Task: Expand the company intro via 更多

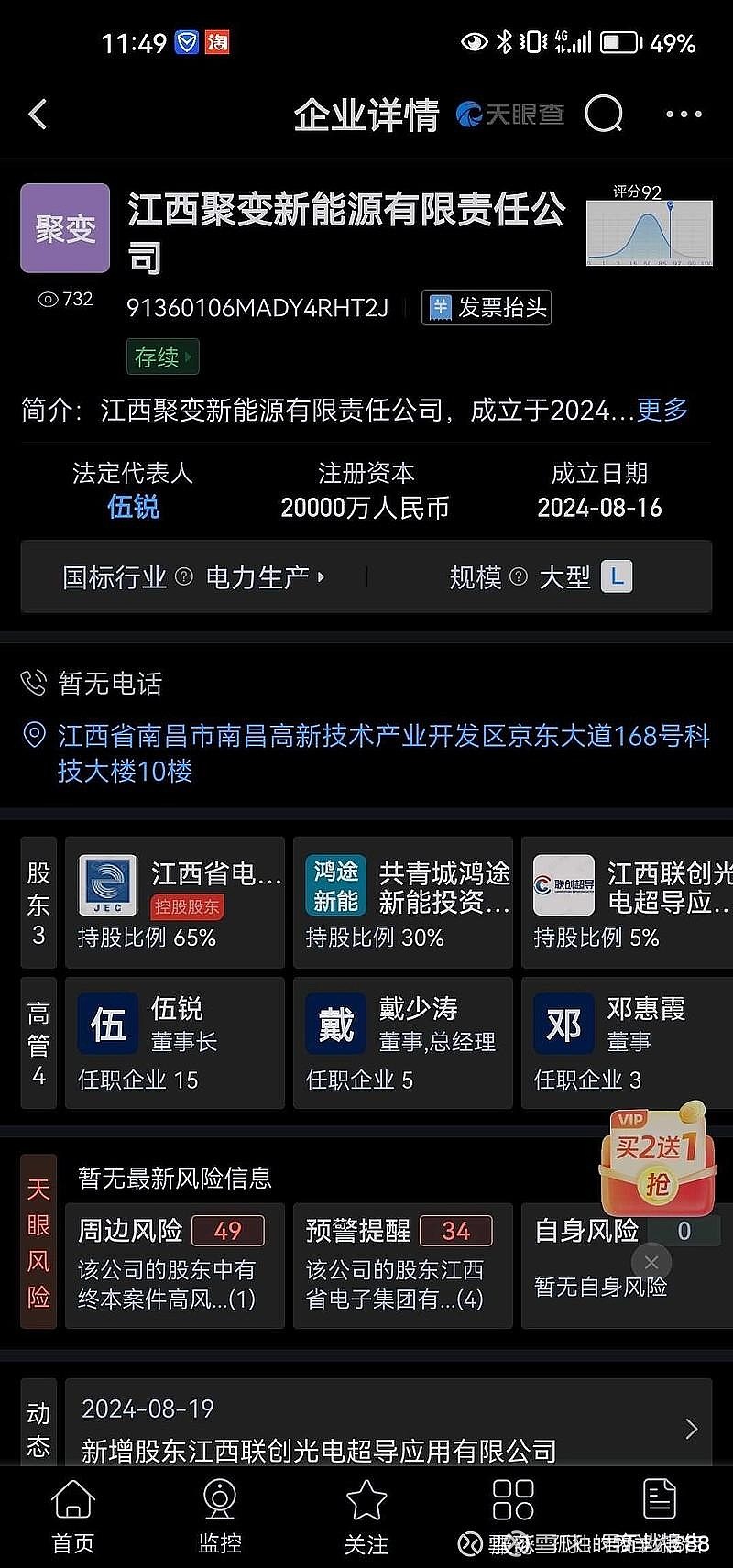Action: (x=662, y=410)
